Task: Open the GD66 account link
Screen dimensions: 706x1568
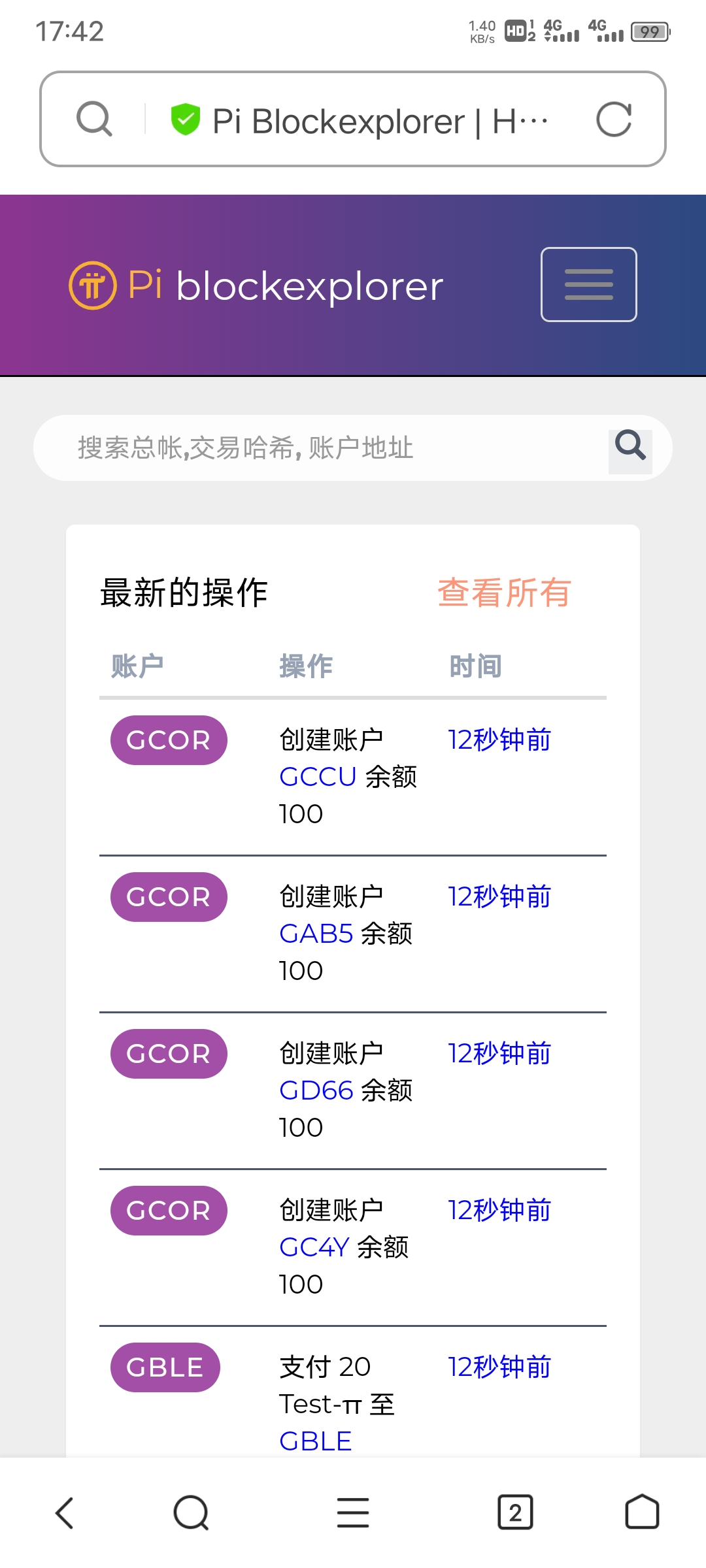Action: tap(316, 1090)
